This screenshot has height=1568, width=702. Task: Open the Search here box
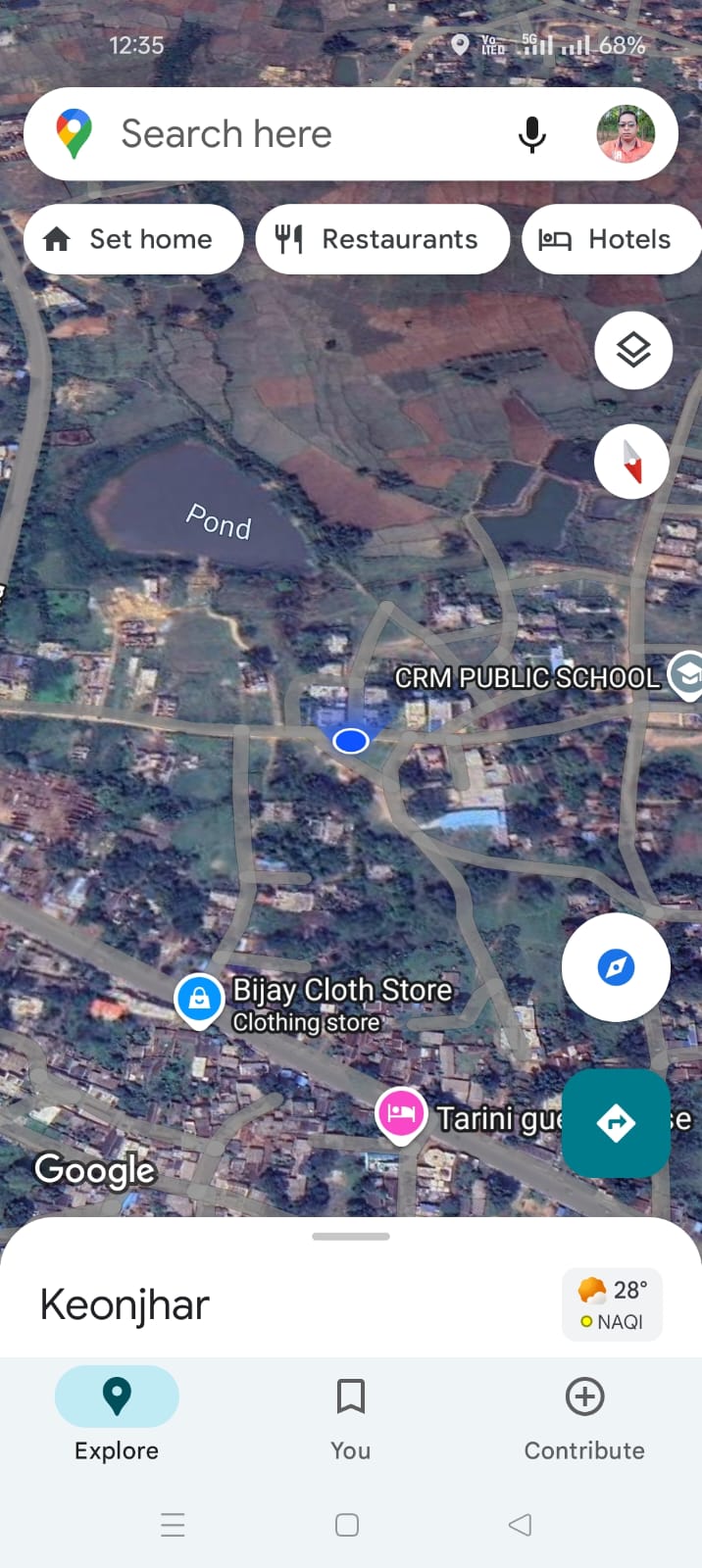click(x=294, y=134)
